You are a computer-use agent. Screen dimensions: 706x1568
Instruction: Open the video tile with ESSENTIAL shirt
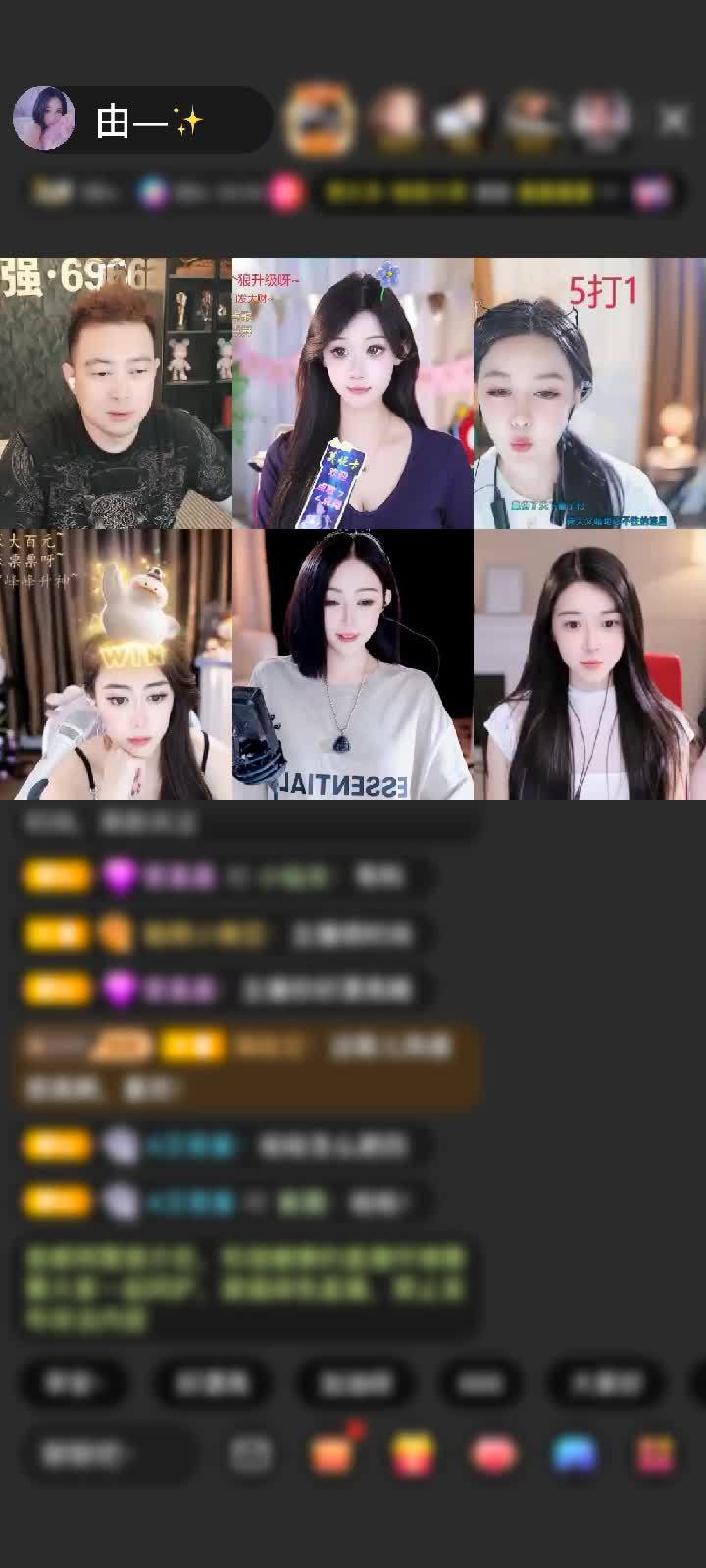(353, 664)
